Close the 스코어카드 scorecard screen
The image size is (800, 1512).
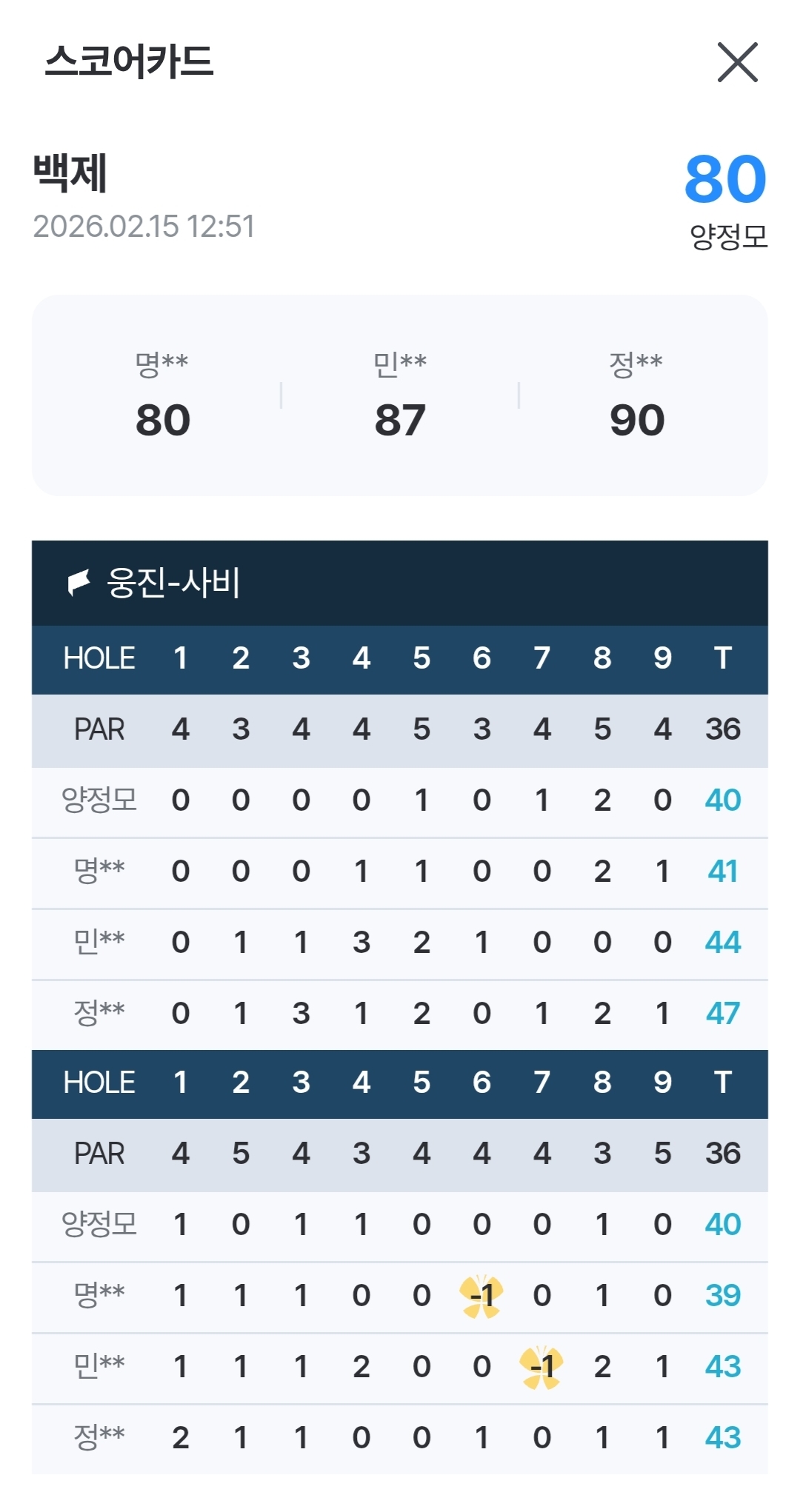pos(737,62)
